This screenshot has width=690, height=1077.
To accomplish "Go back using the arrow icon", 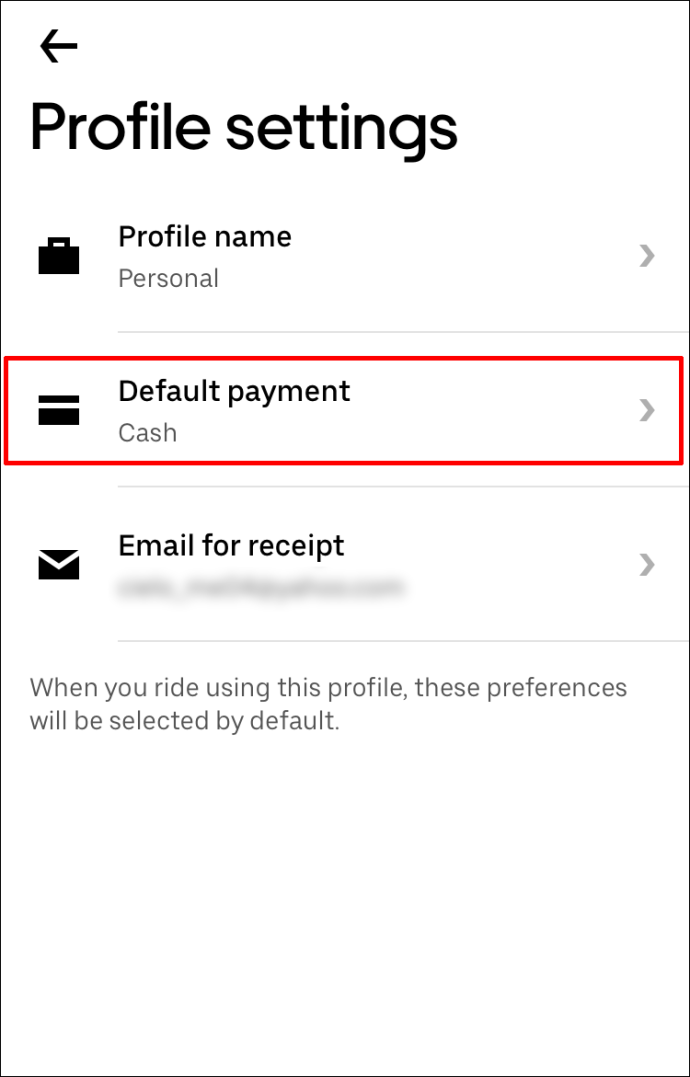I will tap(58, 46).
